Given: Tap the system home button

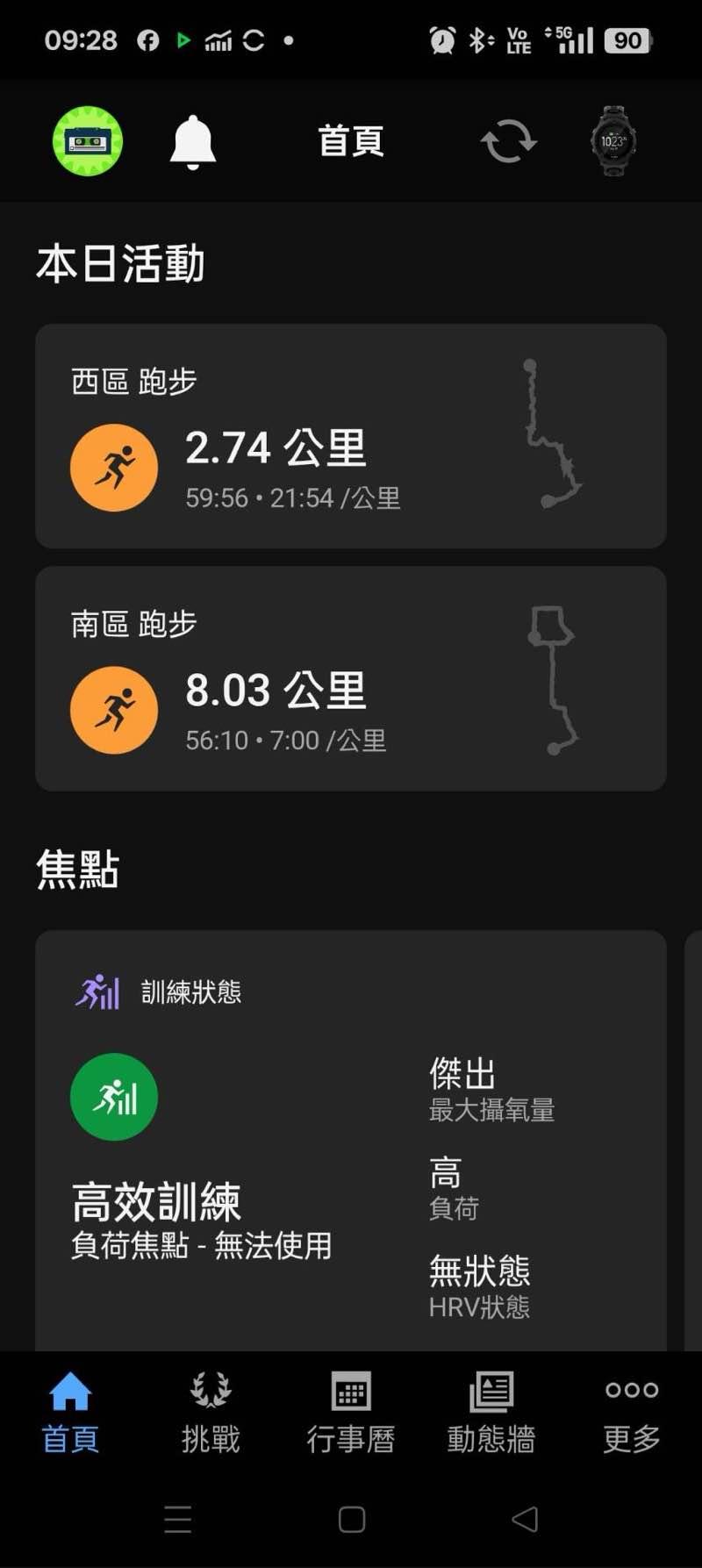Looking at the screenshot, I should click(x=352, y=1519).
